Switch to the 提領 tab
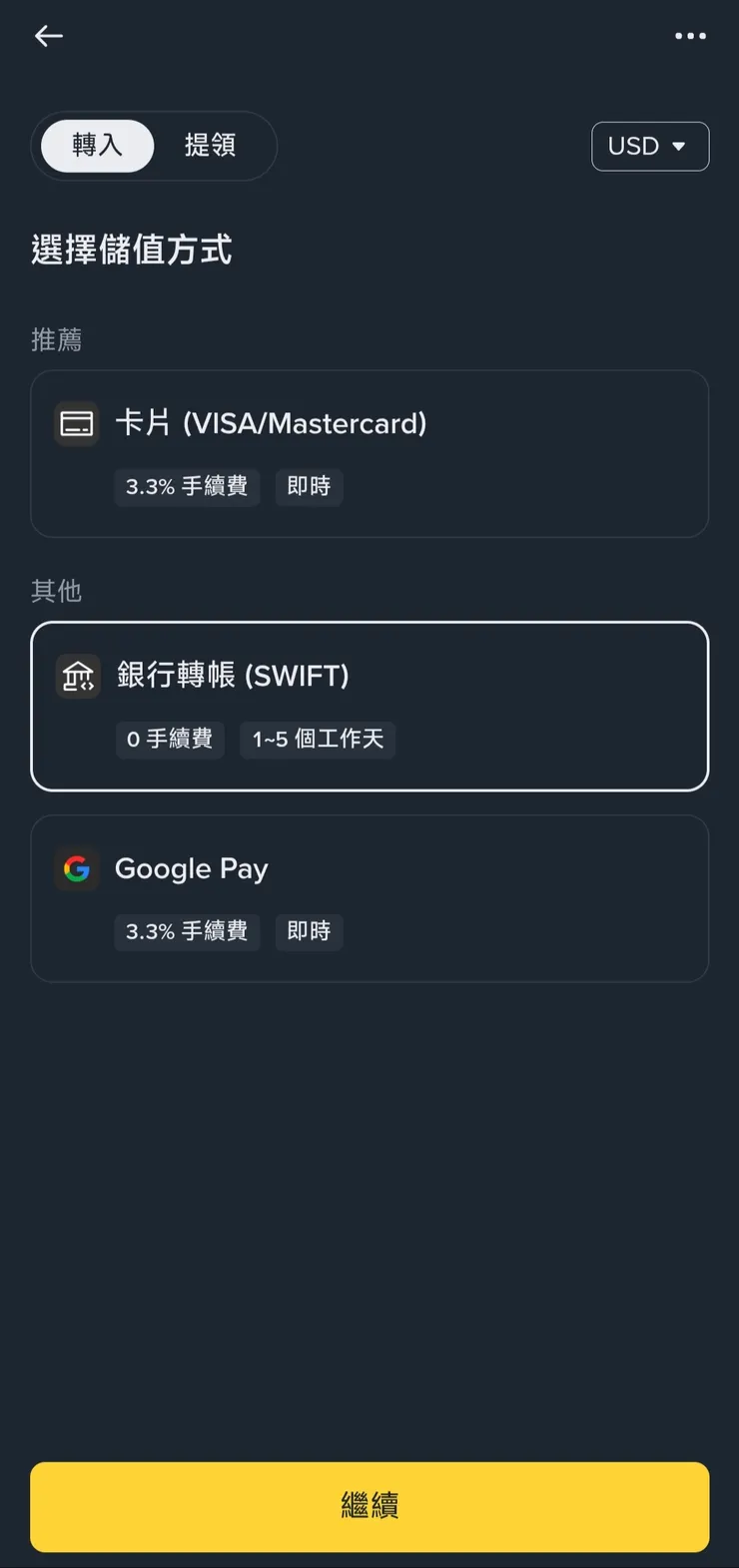Screen dimensions: 739x1568 tap(211, 146)
